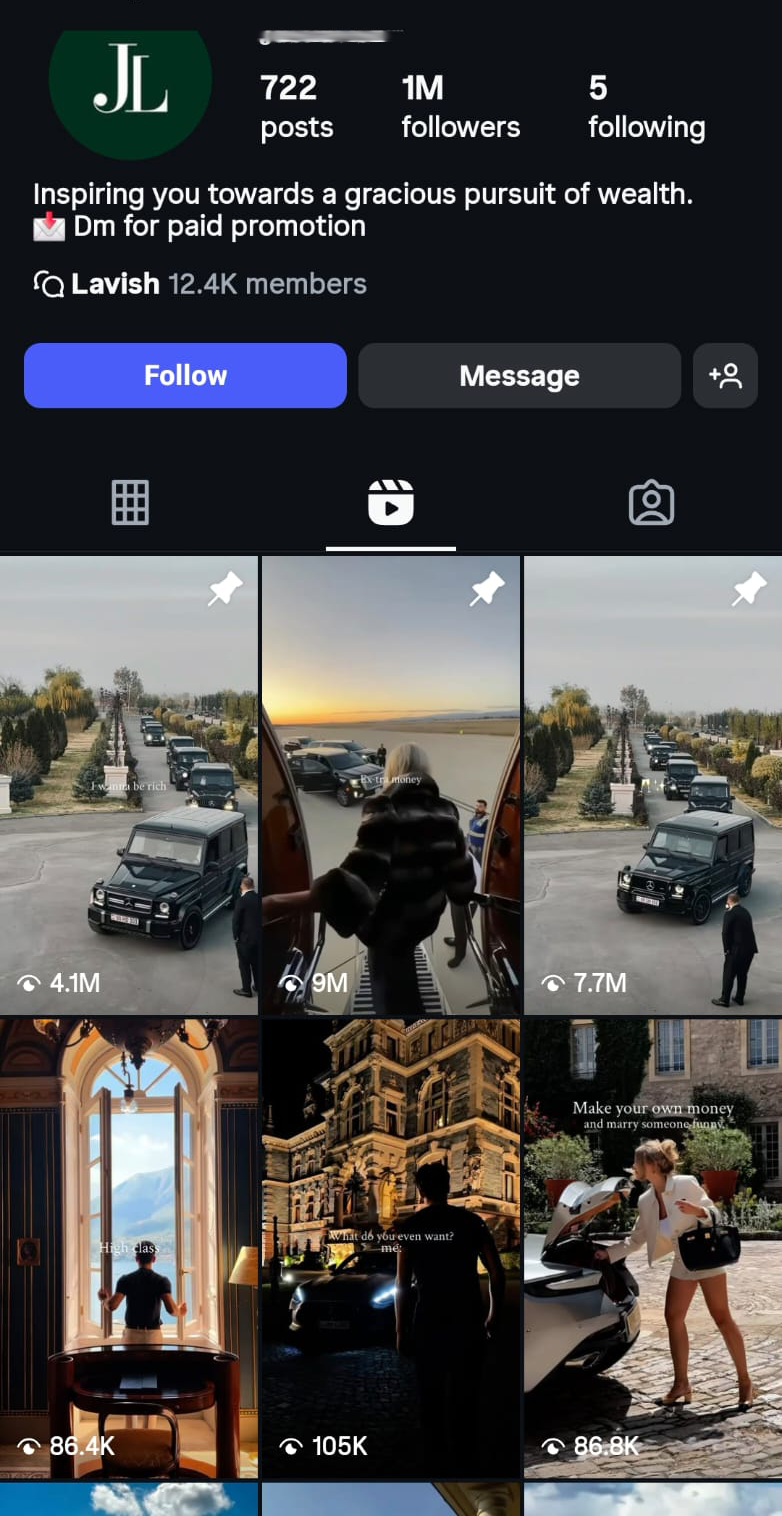Open the JL profile picture
This screenshot has width=782, height=1516.
coord(130,90)
